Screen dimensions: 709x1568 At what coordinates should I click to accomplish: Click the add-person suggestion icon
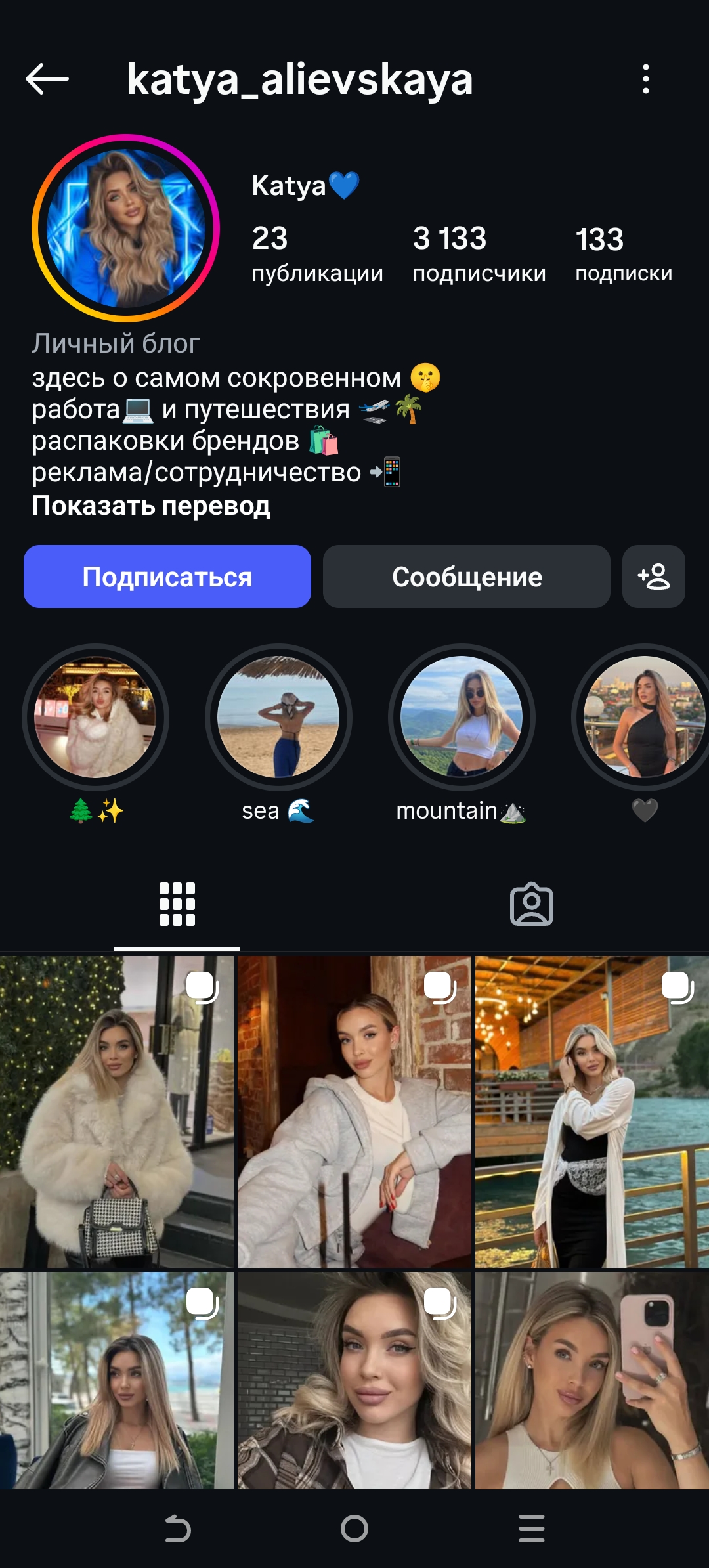coord(653,577)
